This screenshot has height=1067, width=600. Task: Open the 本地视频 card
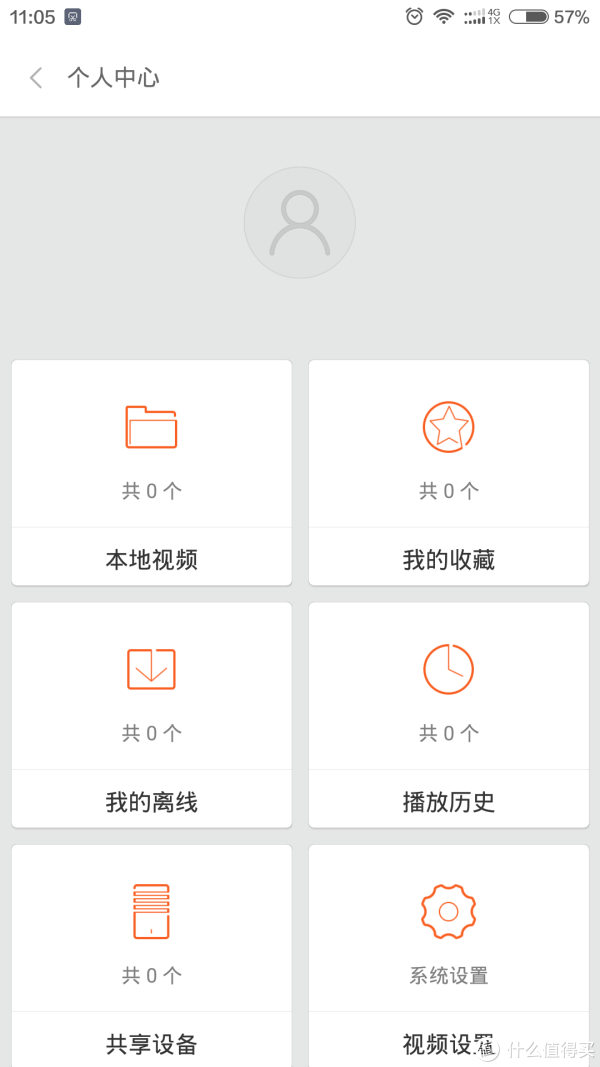tap(152, 472)
